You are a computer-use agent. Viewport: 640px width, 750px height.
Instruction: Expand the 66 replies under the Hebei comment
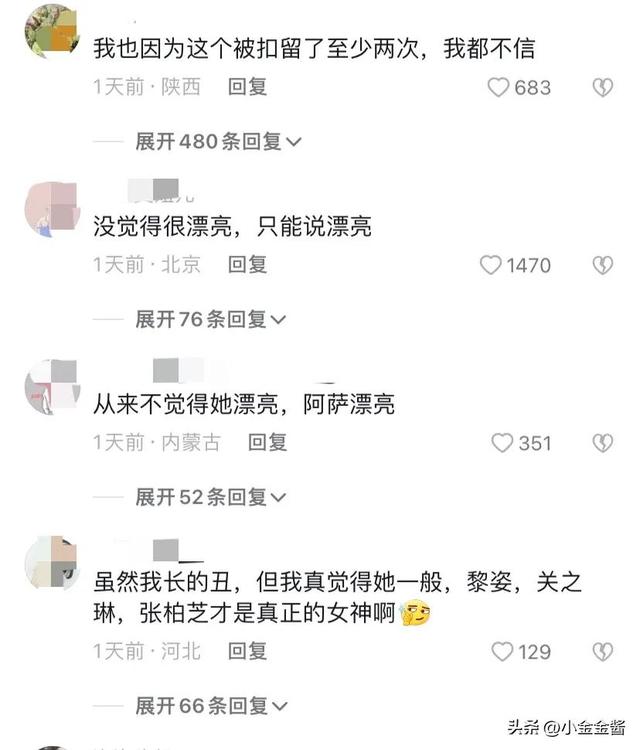tap(211, 706)
